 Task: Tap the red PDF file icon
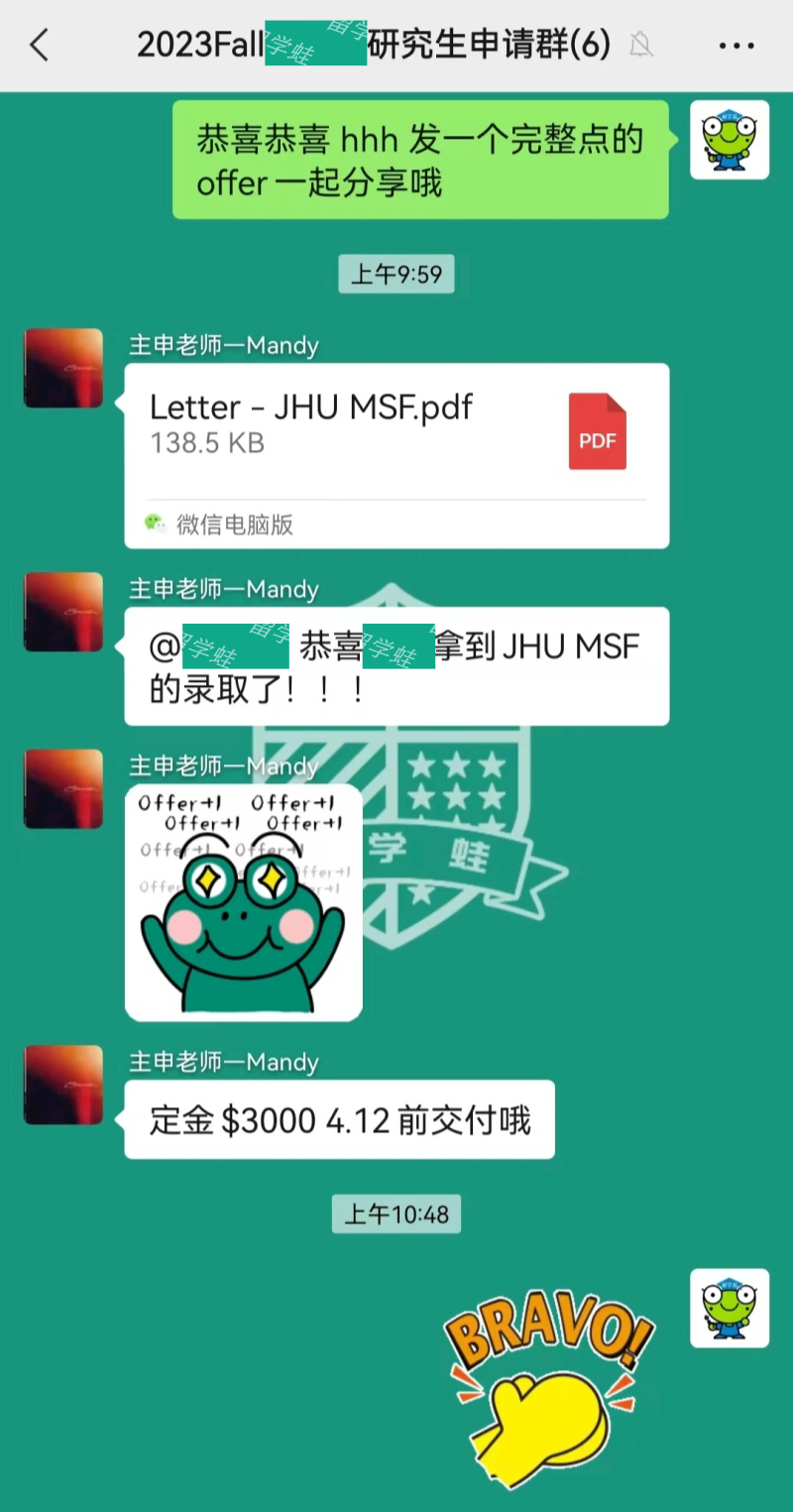pyautogui.click(x=596, y=431)
